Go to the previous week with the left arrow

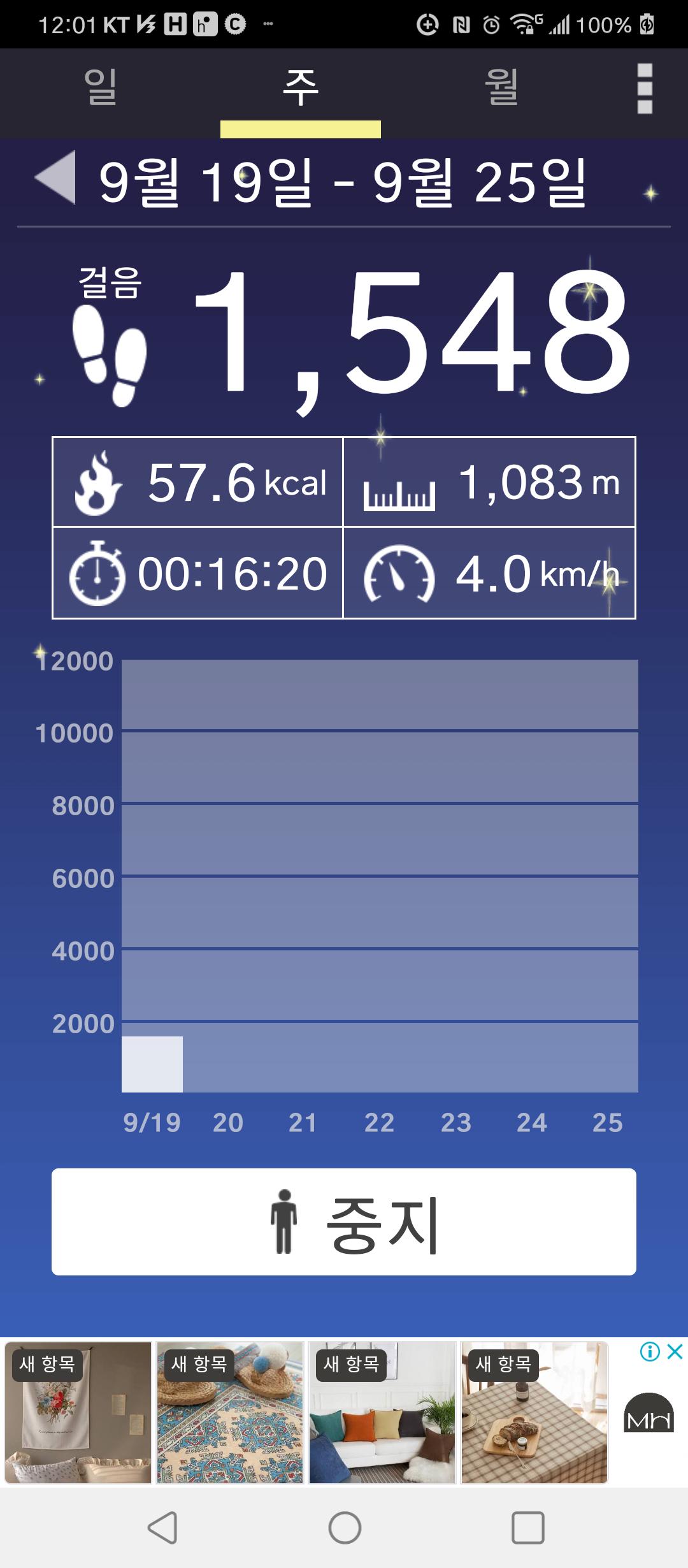(56, 178)
